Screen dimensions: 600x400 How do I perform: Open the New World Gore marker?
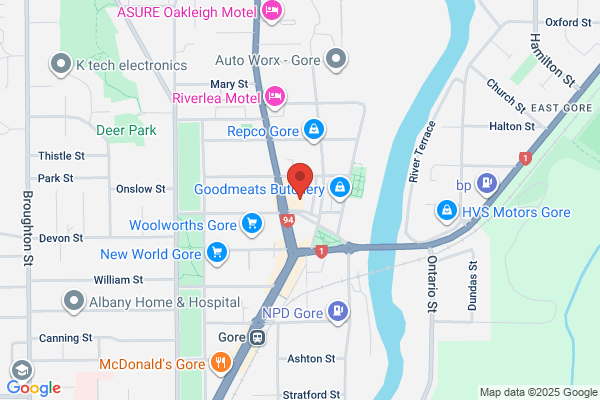pos(217,253)
